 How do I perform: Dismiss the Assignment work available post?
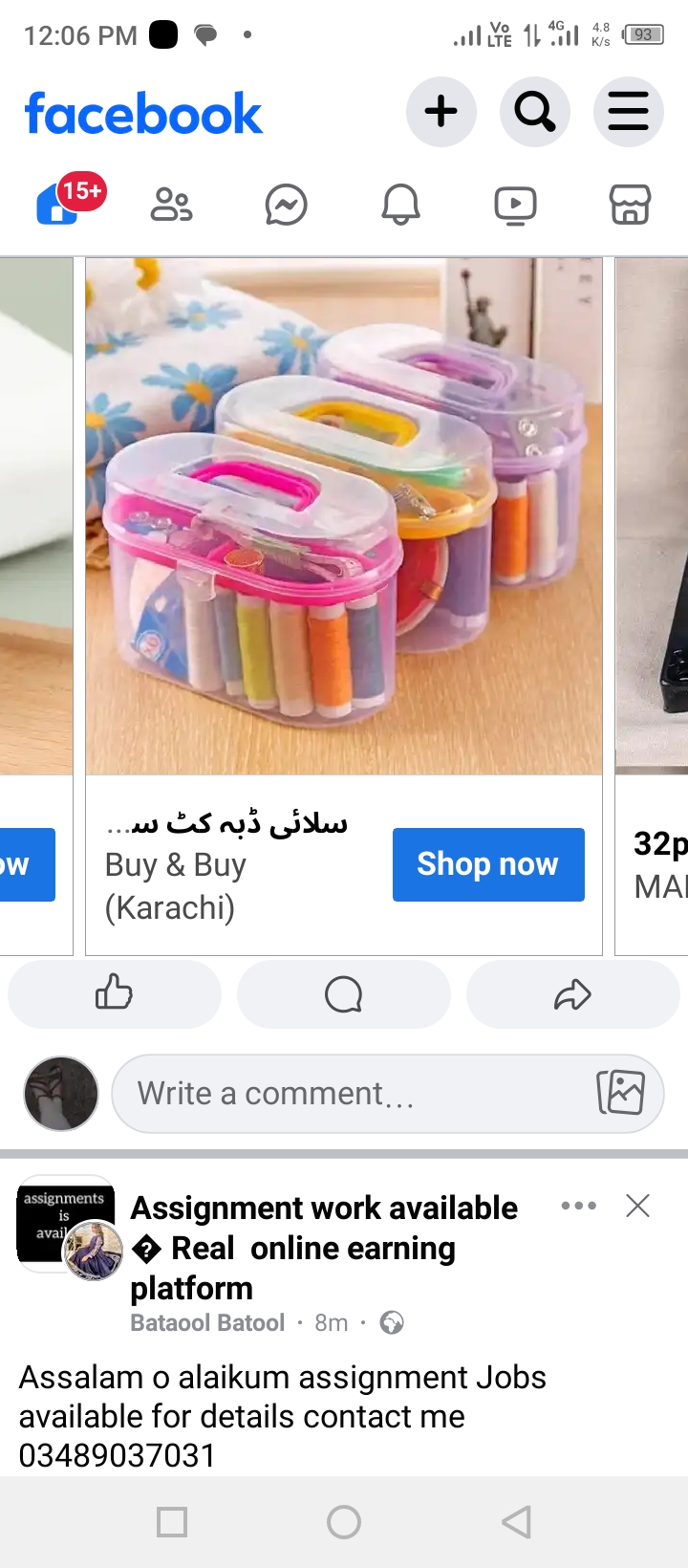(637, 1206)
